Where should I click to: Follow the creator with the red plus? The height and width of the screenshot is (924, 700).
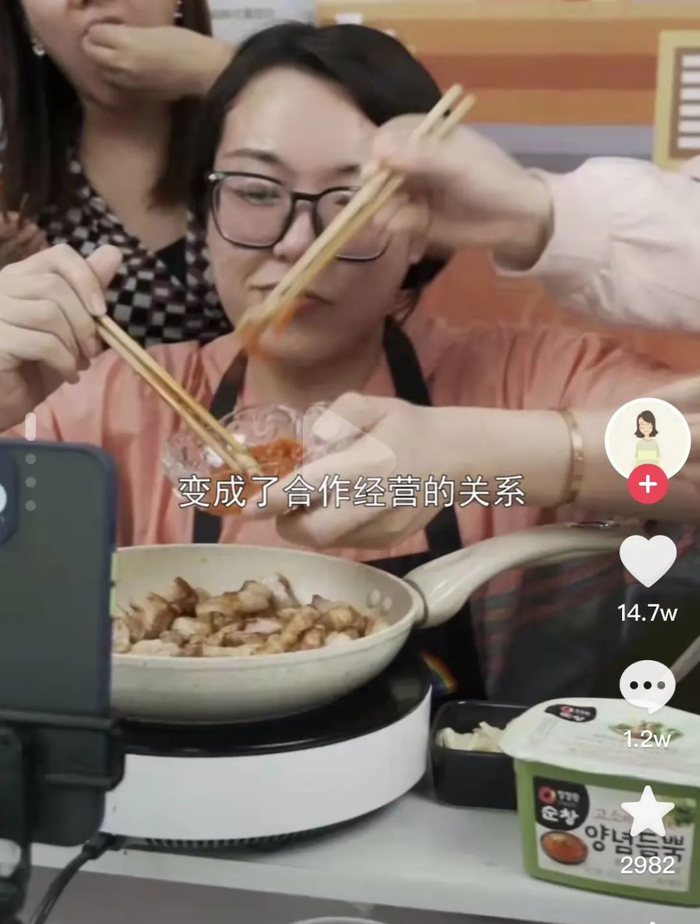(x=648, y=484)
